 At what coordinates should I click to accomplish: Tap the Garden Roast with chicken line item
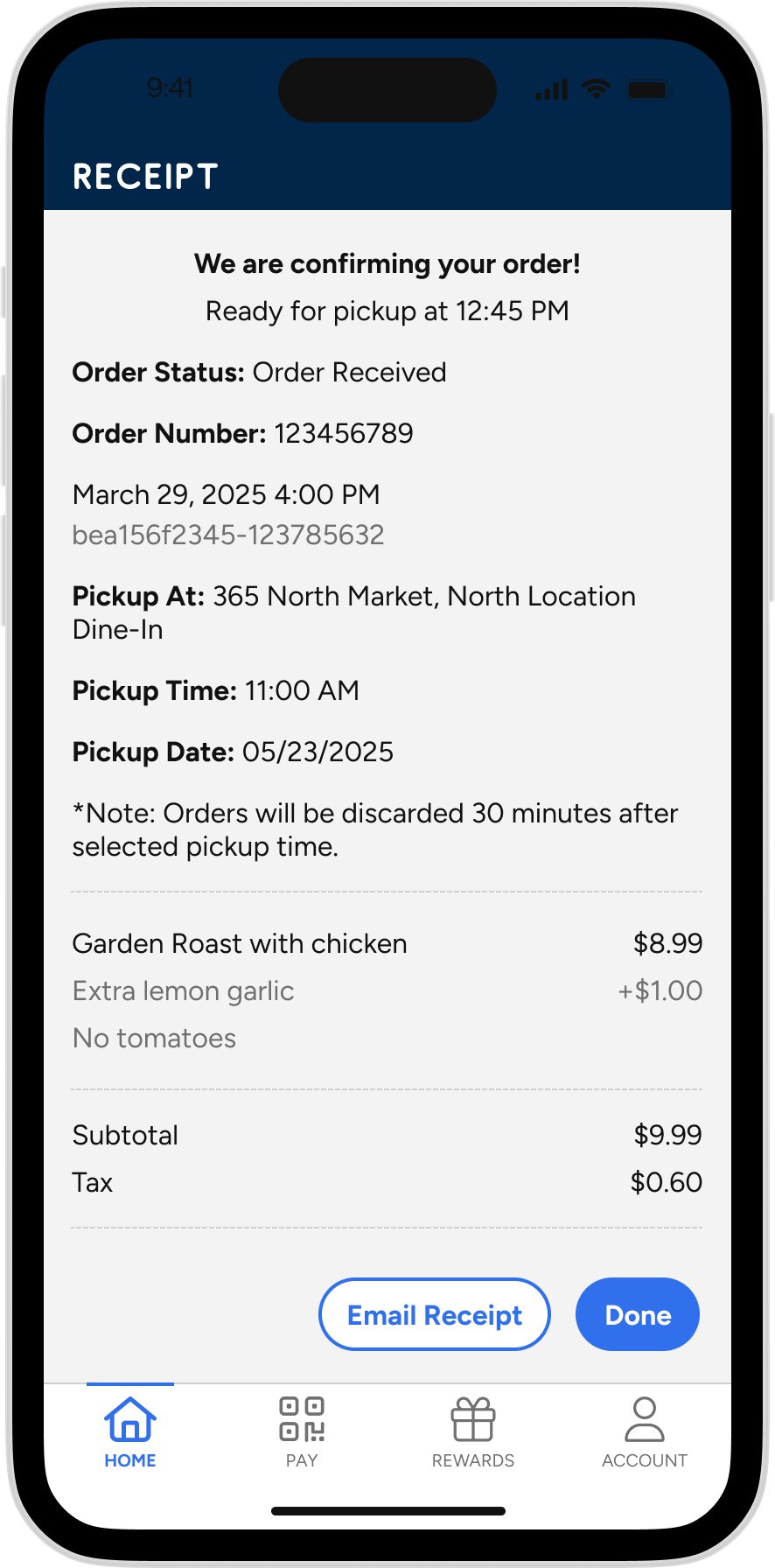coord(240,943)
